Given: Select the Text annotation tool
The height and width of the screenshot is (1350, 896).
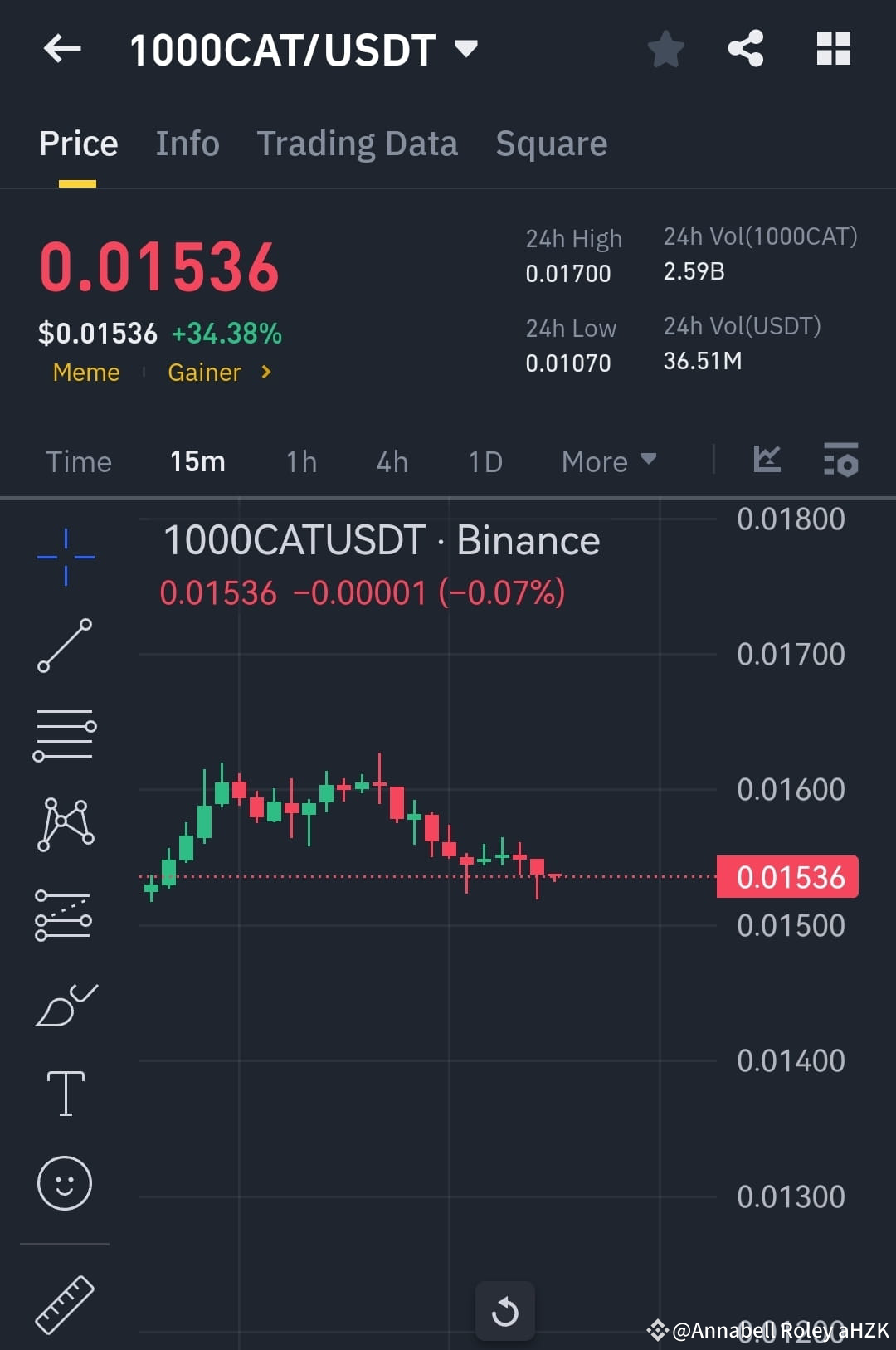Looking at the screenshot, I should click(65, 1094).
